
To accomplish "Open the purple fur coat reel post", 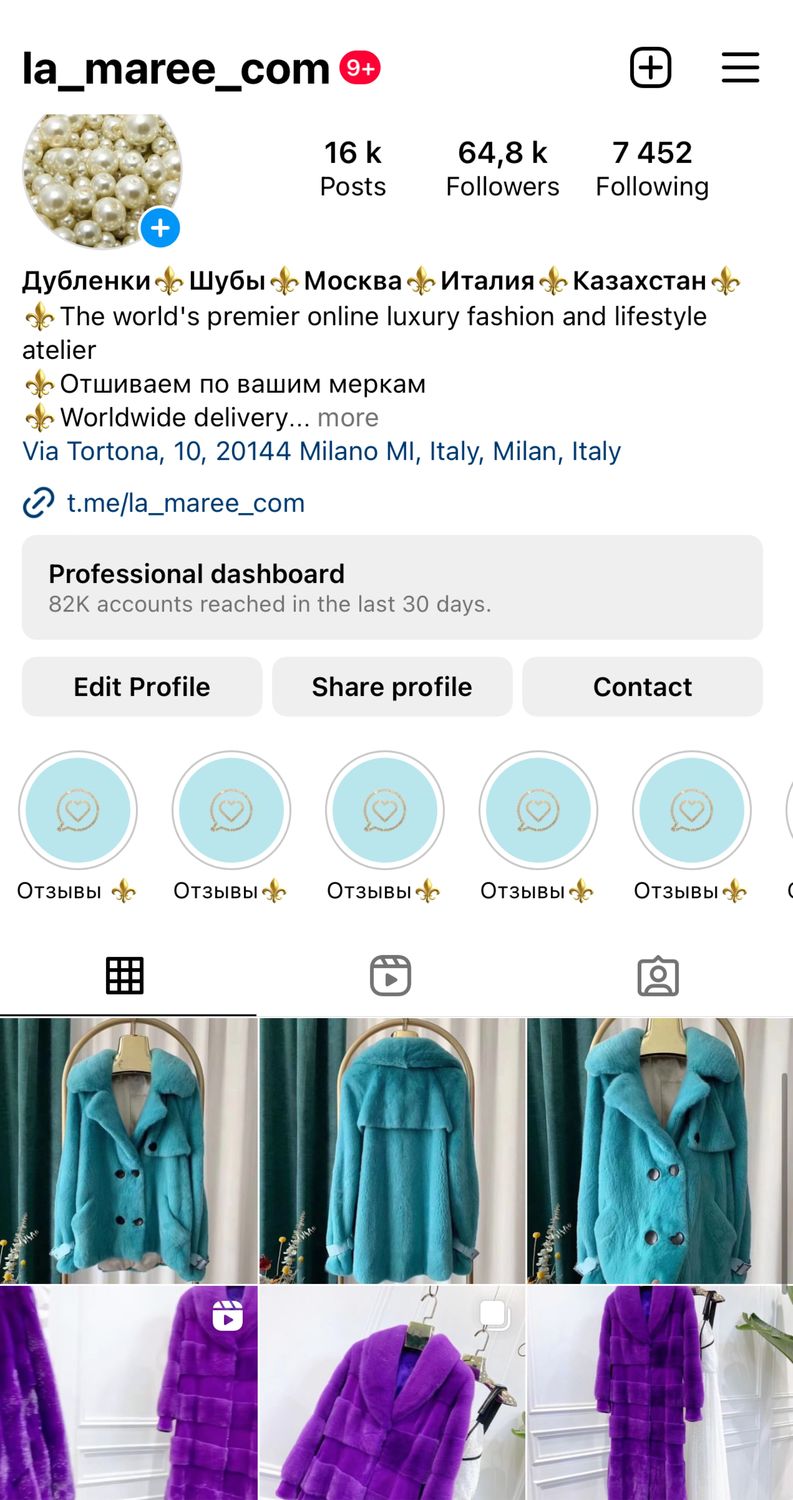I will [x=129, y=1393].
